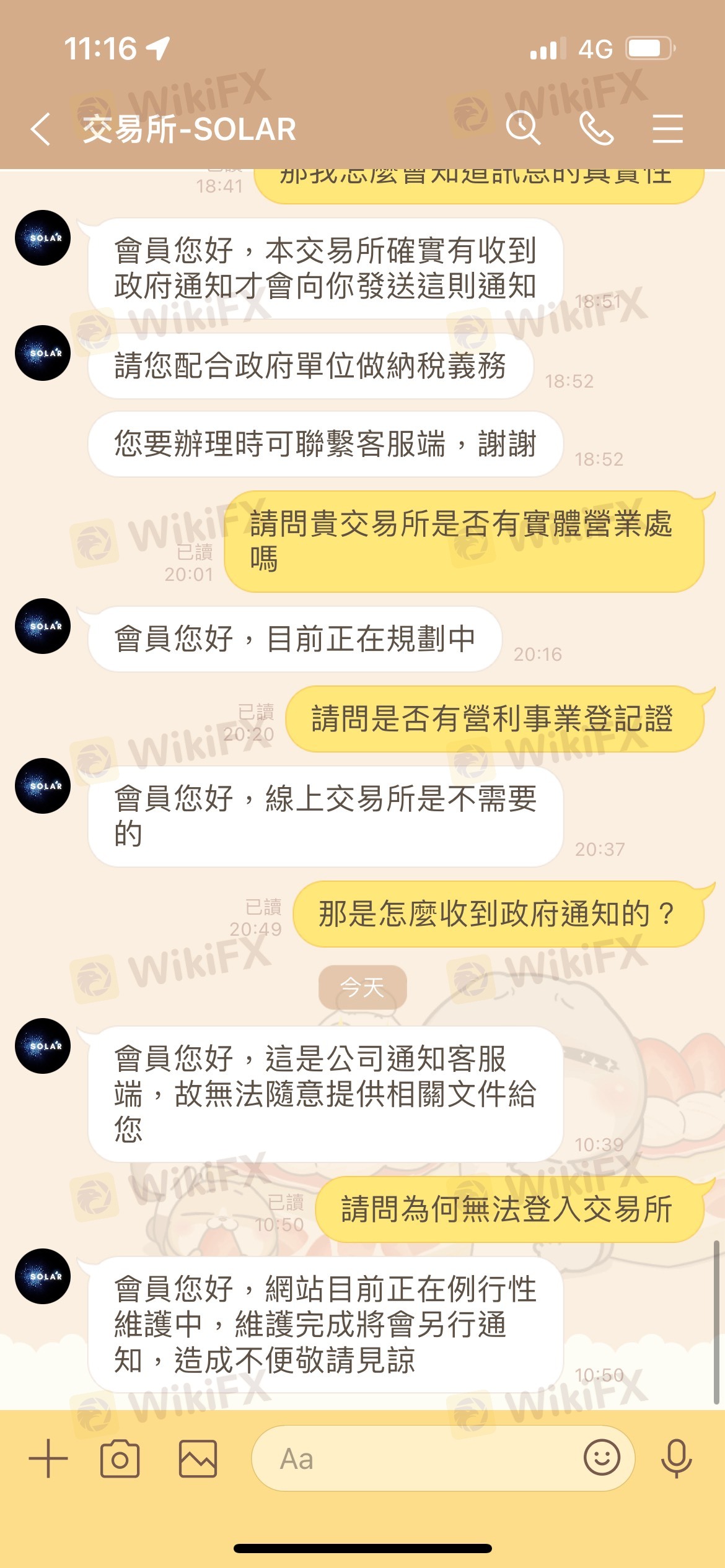Search within this chat conversation
Viewport: 725px width, 1568px height.
coord(524,129)
